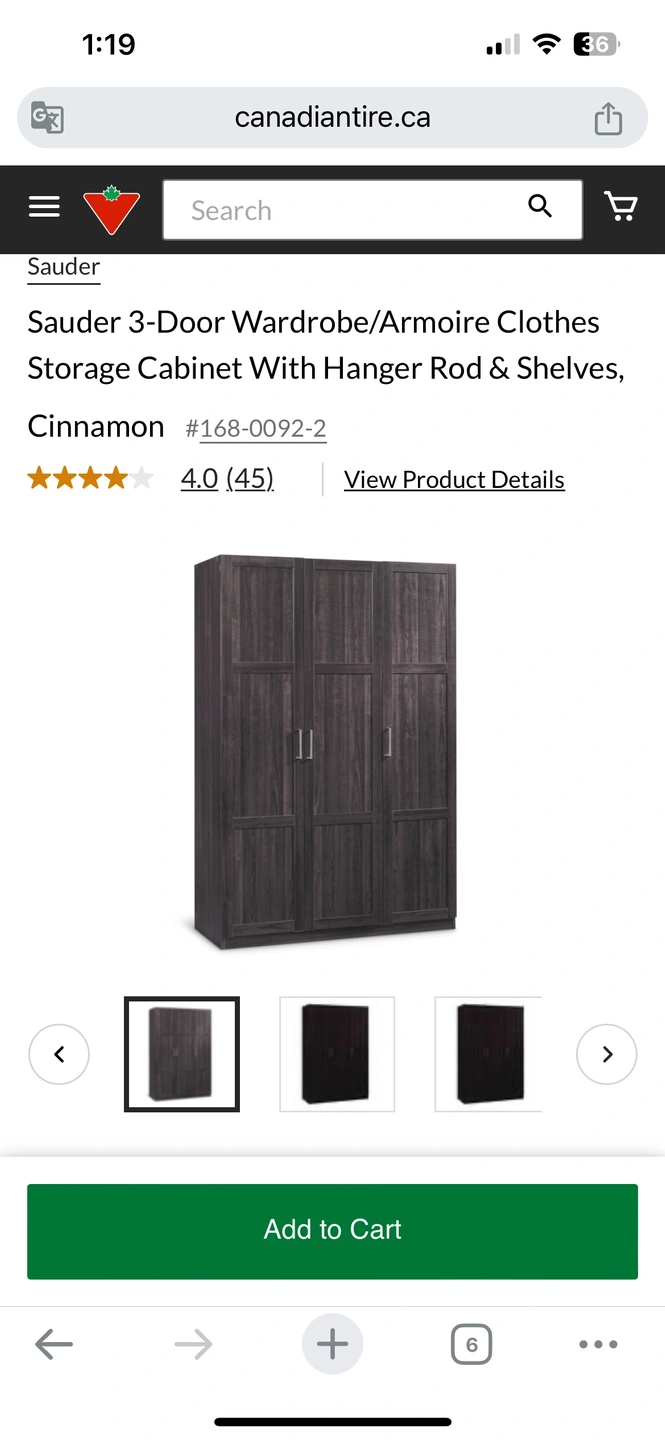
Task: Tap the translate icon in address bar
Action: coord(47,118)
